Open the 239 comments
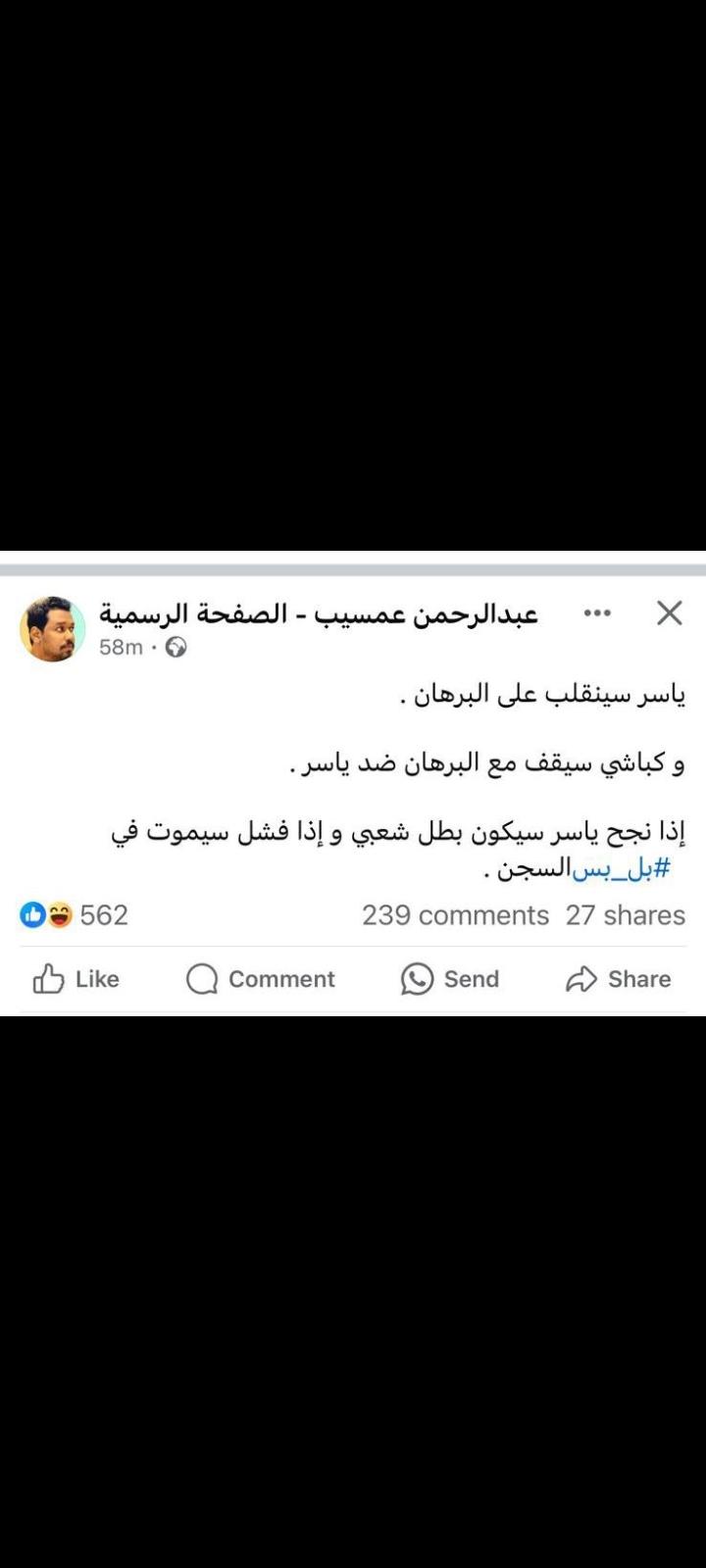This screenshot has width=706, height=1568. [x=455, y=915]
